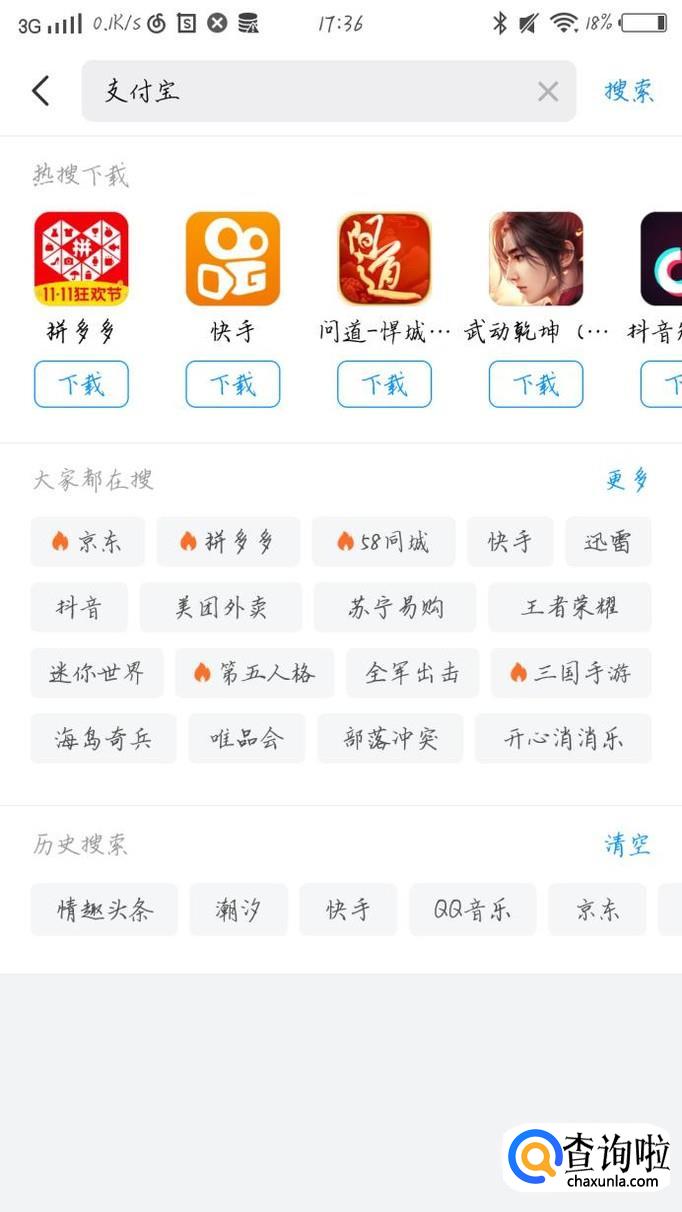
Task: Select the 唯品会 chip
Action: pos(246,739)
